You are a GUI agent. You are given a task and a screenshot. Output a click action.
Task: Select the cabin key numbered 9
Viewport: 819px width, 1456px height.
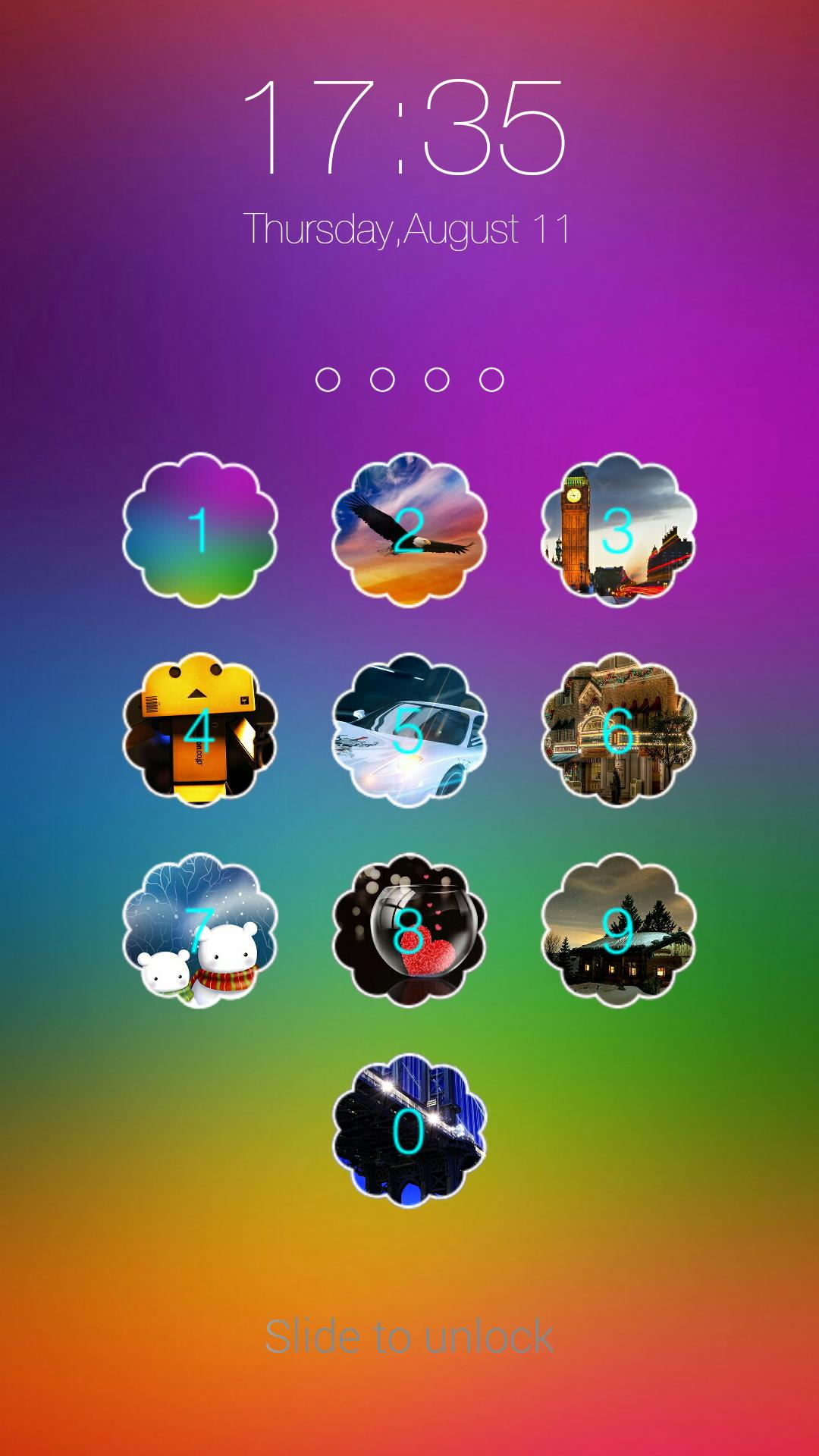(x=618, y=930)
